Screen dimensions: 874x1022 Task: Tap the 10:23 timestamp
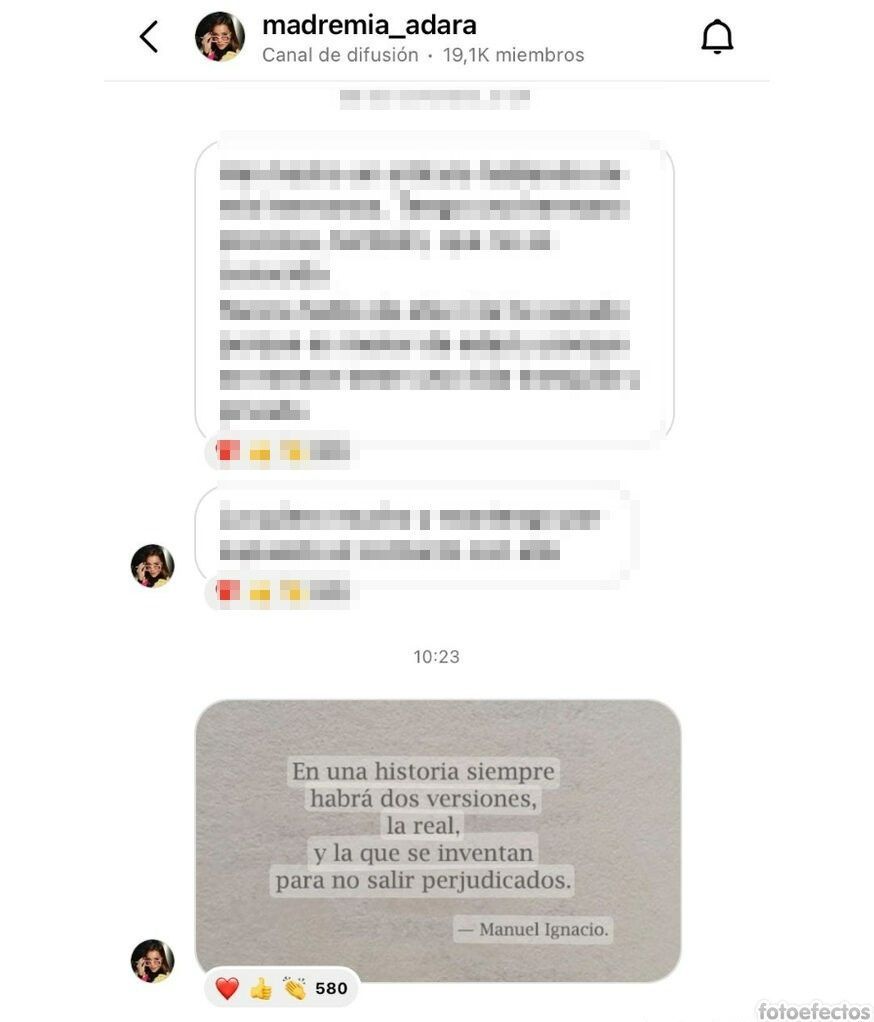click(437, 656)
